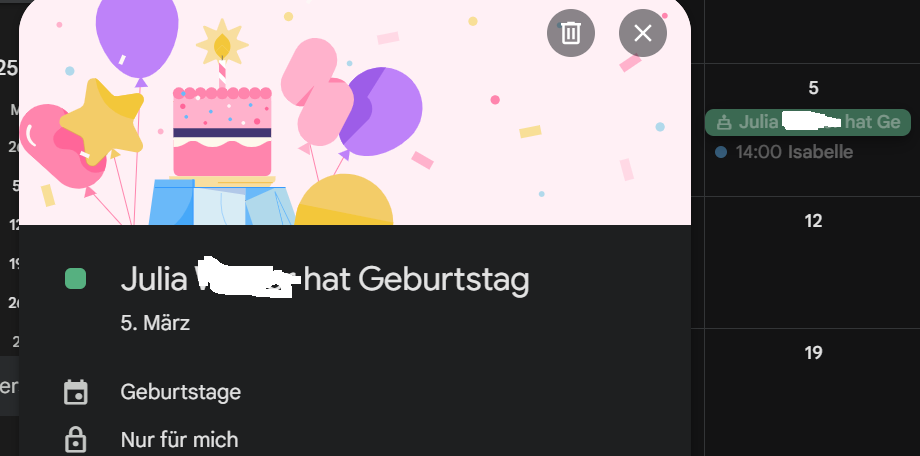Close the birthday event details dialog
The image size is (920, 456).
point(643,33)
